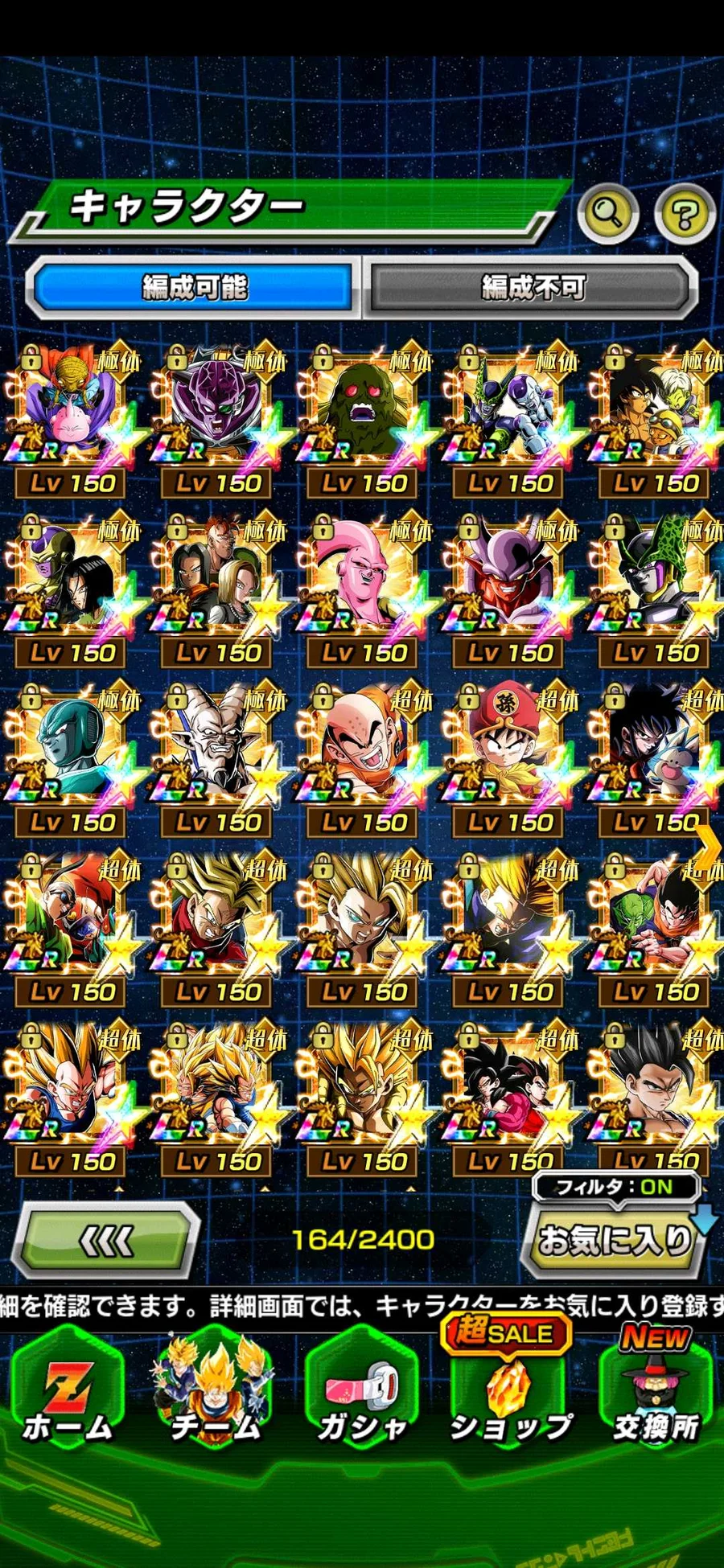Open the フィルタ ON filter setting
724x1568 pixels.
(x=615, y=1187)
